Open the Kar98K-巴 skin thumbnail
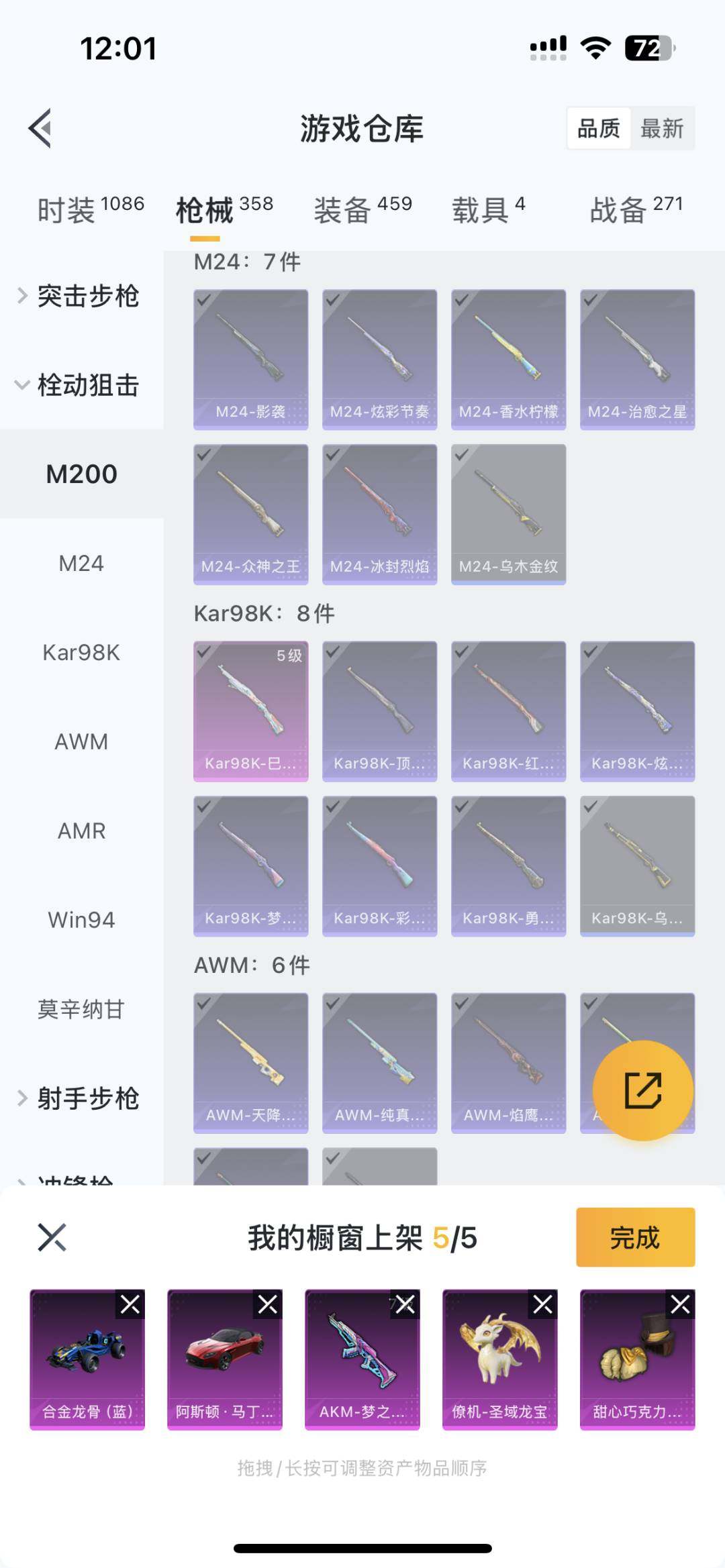Viewport: 725px width, 1568px height. [x=250, y=711]
